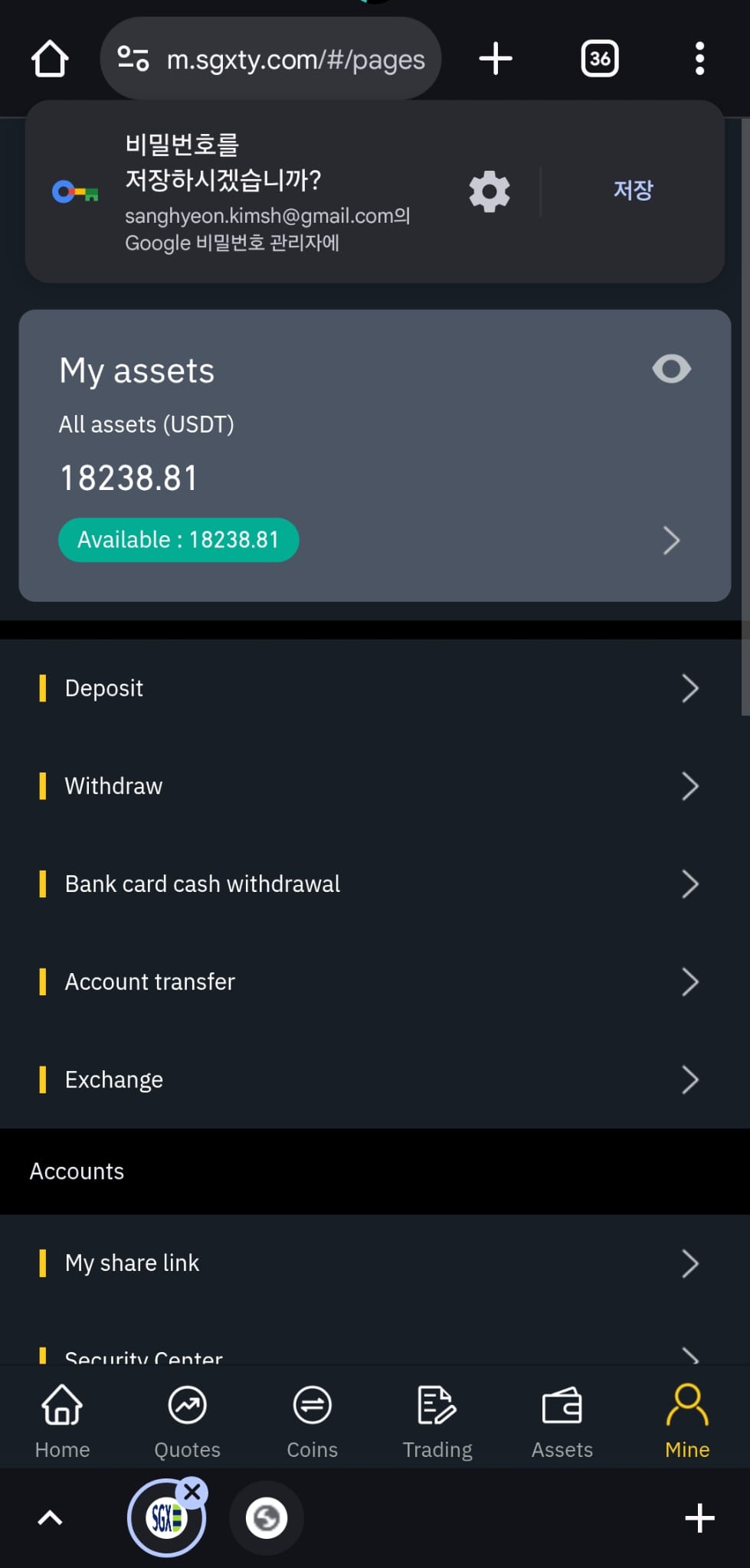Open the browser overflow menu
The height and width of the screenshot is (1568, 750).
pos(699,59)
